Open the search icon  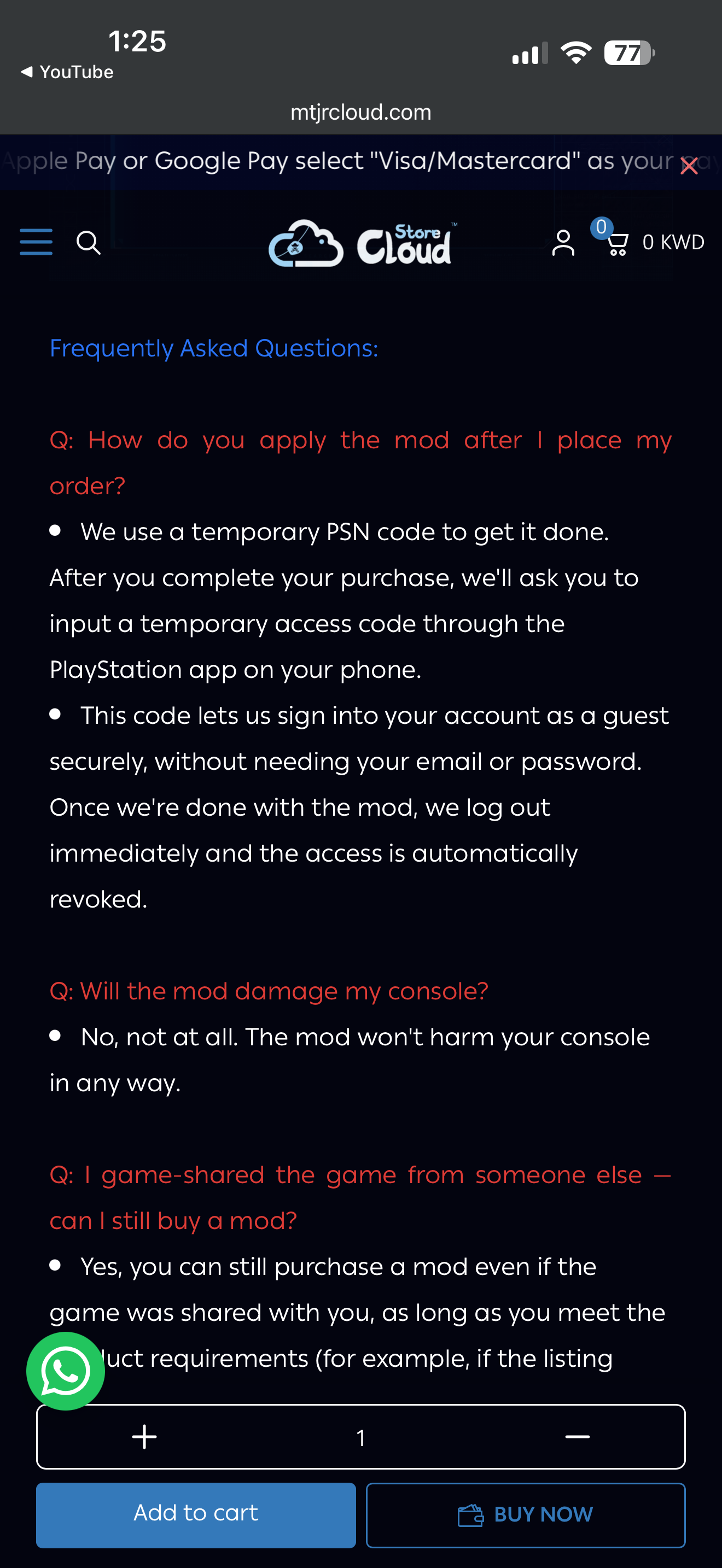point(88,242)
